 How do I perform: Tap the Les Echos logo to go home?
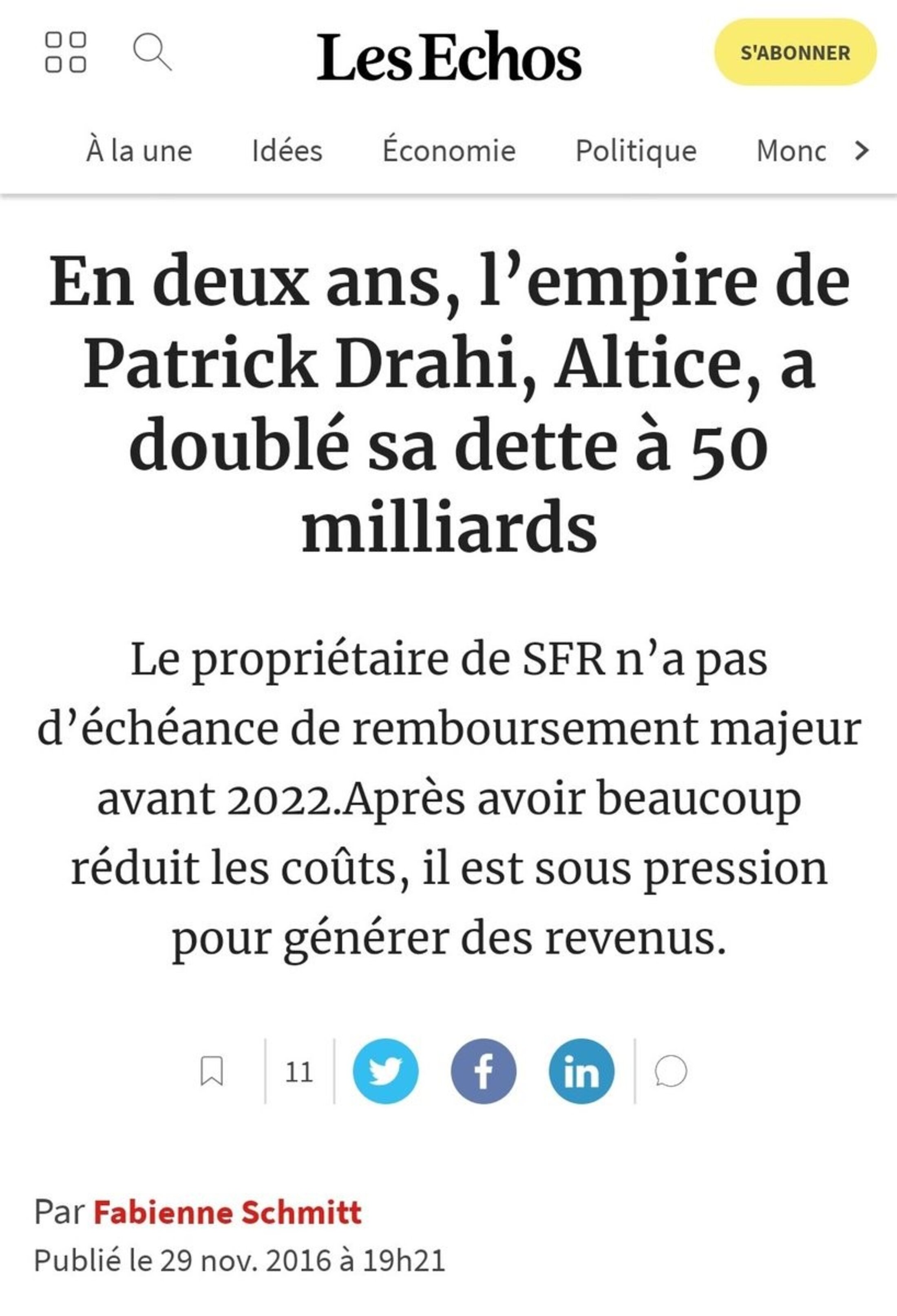[x=448, y=57]
